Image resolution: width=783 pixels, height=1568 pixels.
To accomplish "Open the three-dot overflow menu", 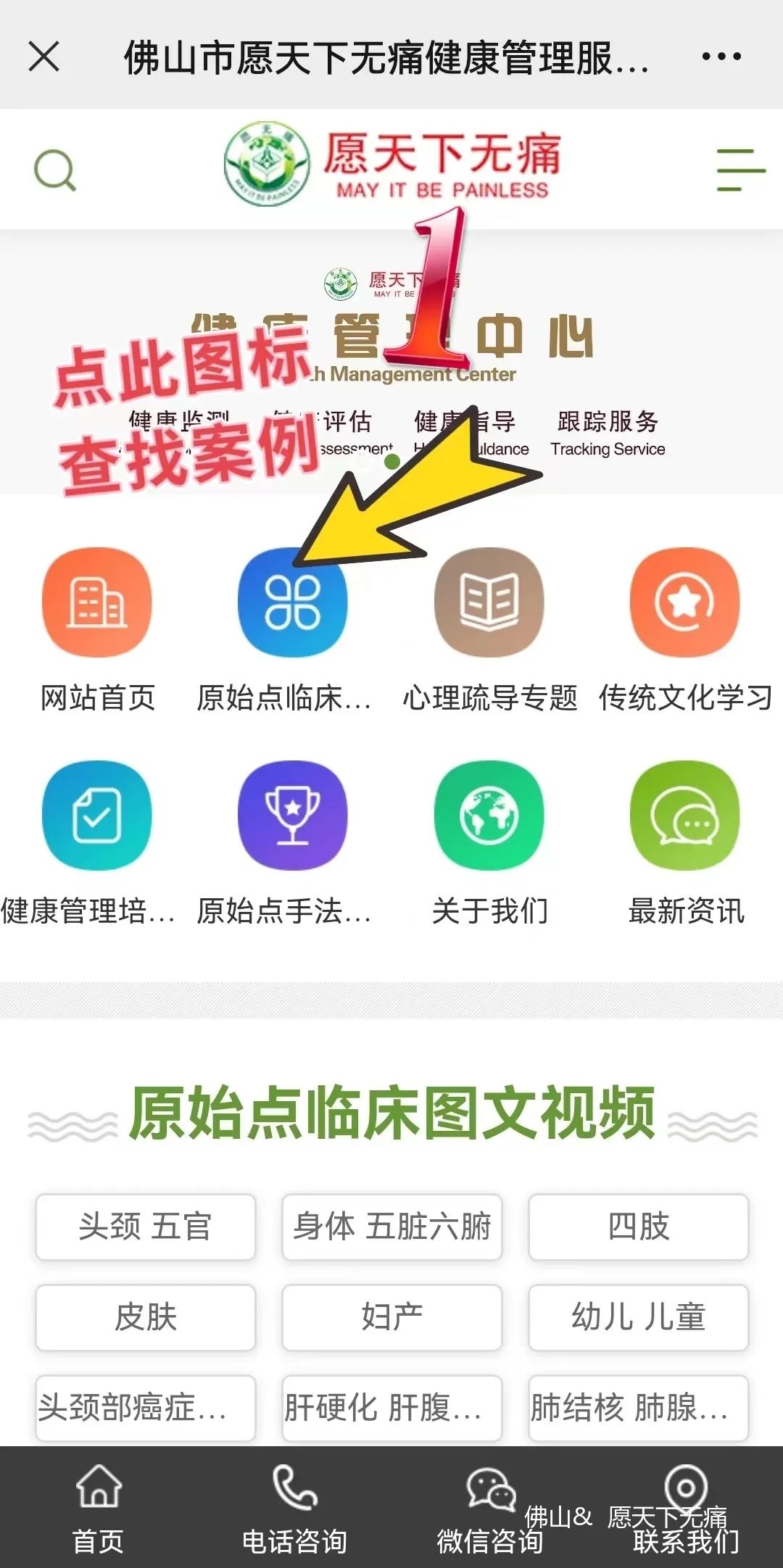I will point(721,57).
